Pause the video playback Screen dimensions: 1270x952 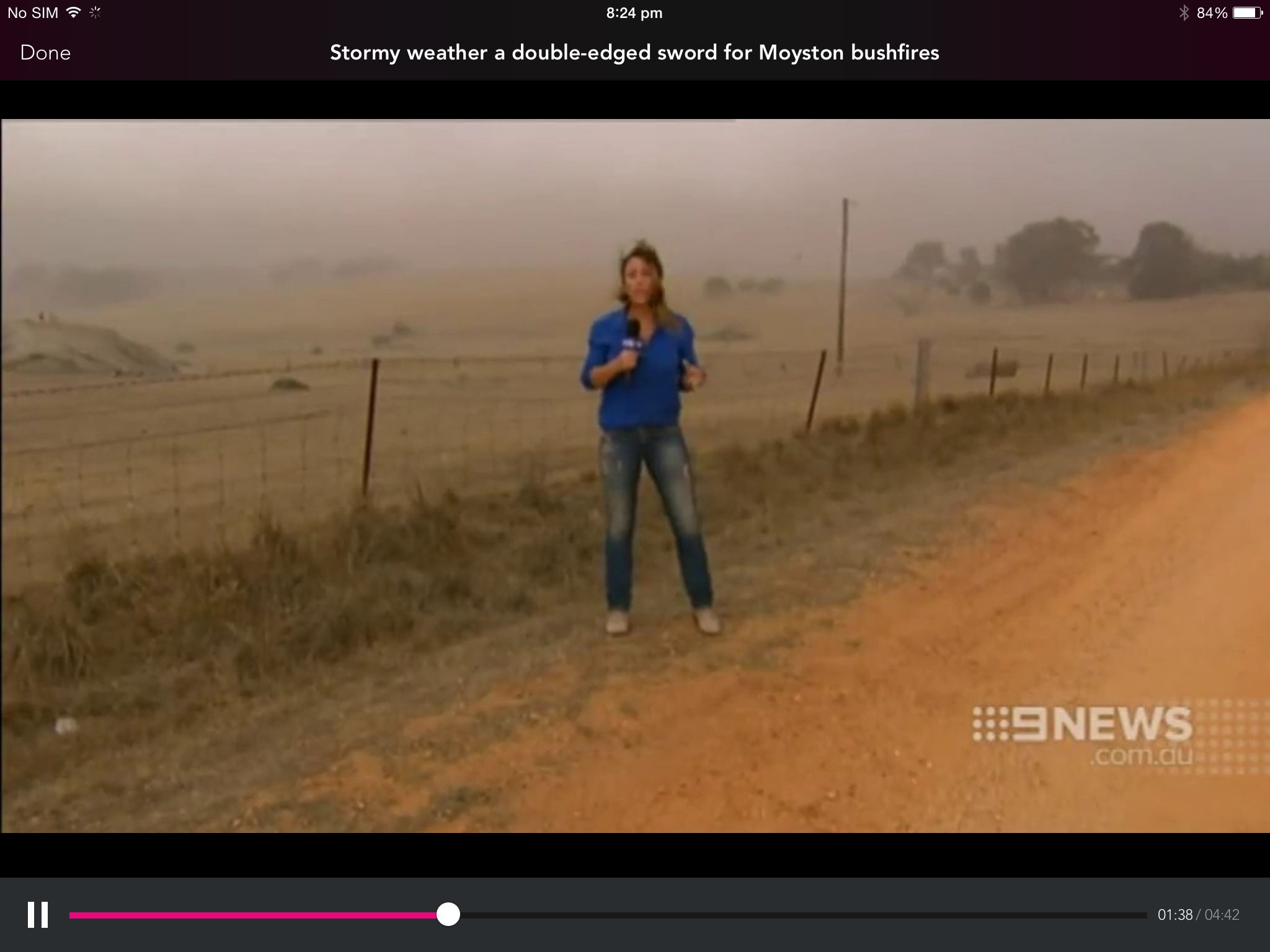coord(37,915)
